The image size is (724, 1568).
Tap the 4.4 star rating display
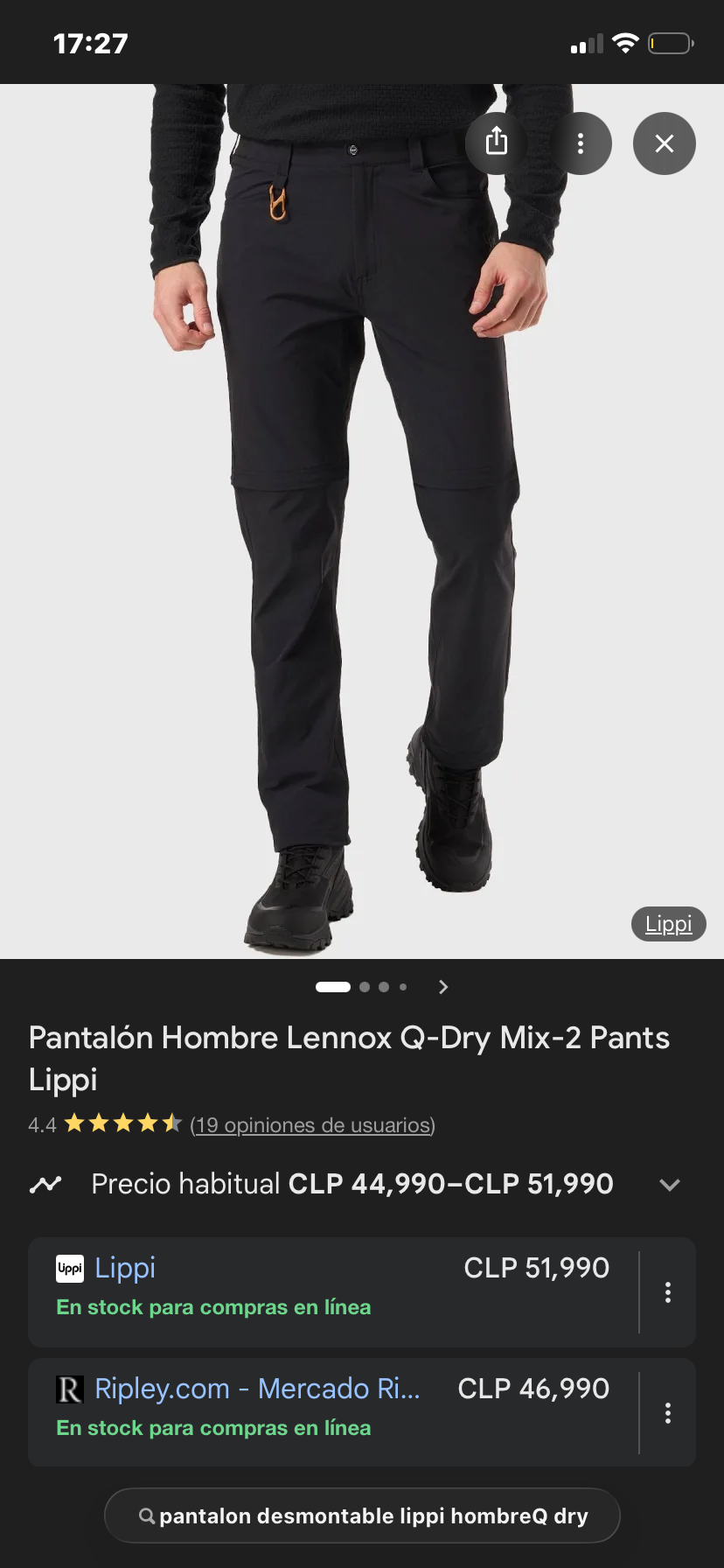[x=105, y=1124]
